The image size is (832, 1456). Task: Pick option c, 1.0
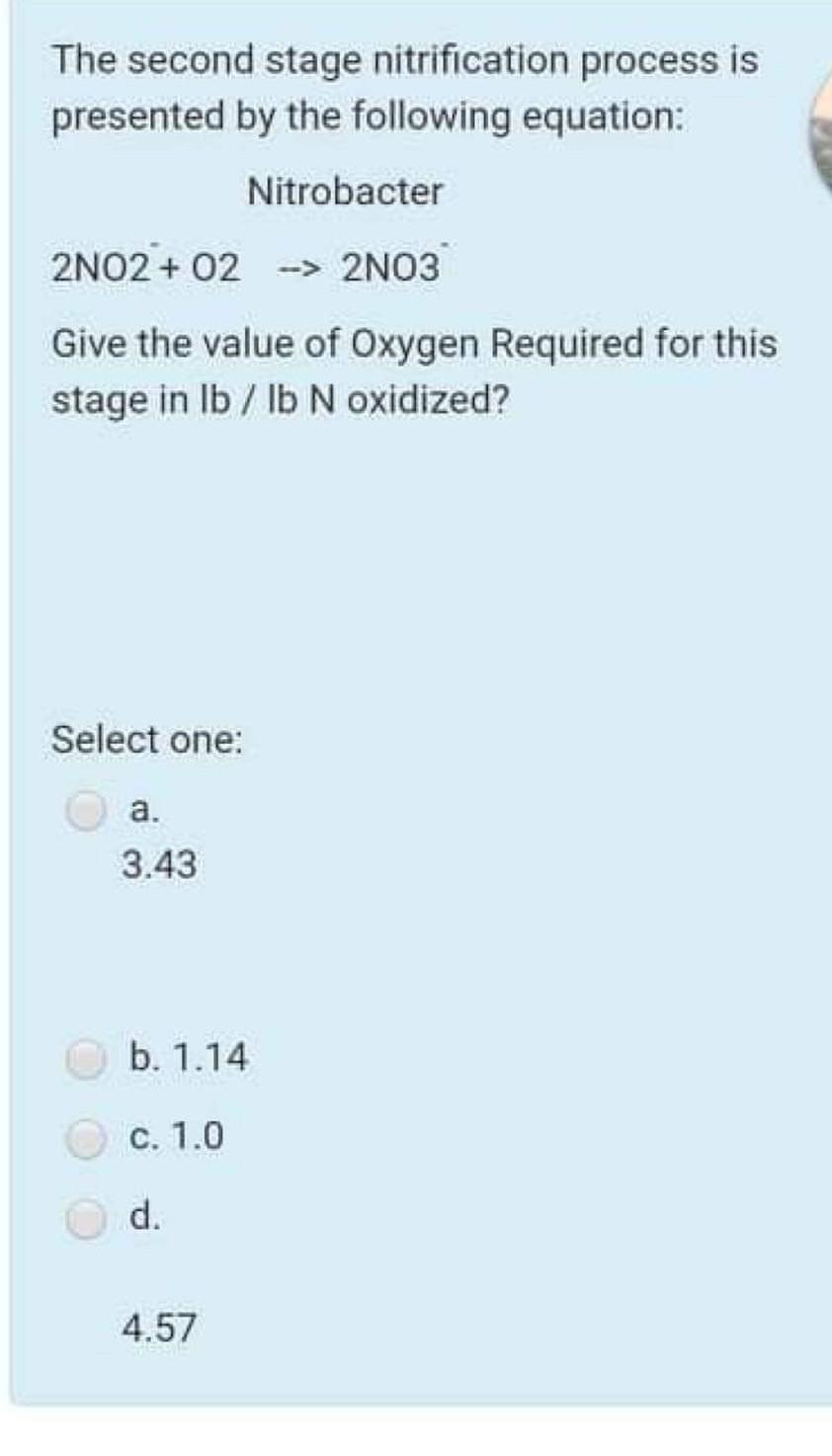tap(87, 1137)
